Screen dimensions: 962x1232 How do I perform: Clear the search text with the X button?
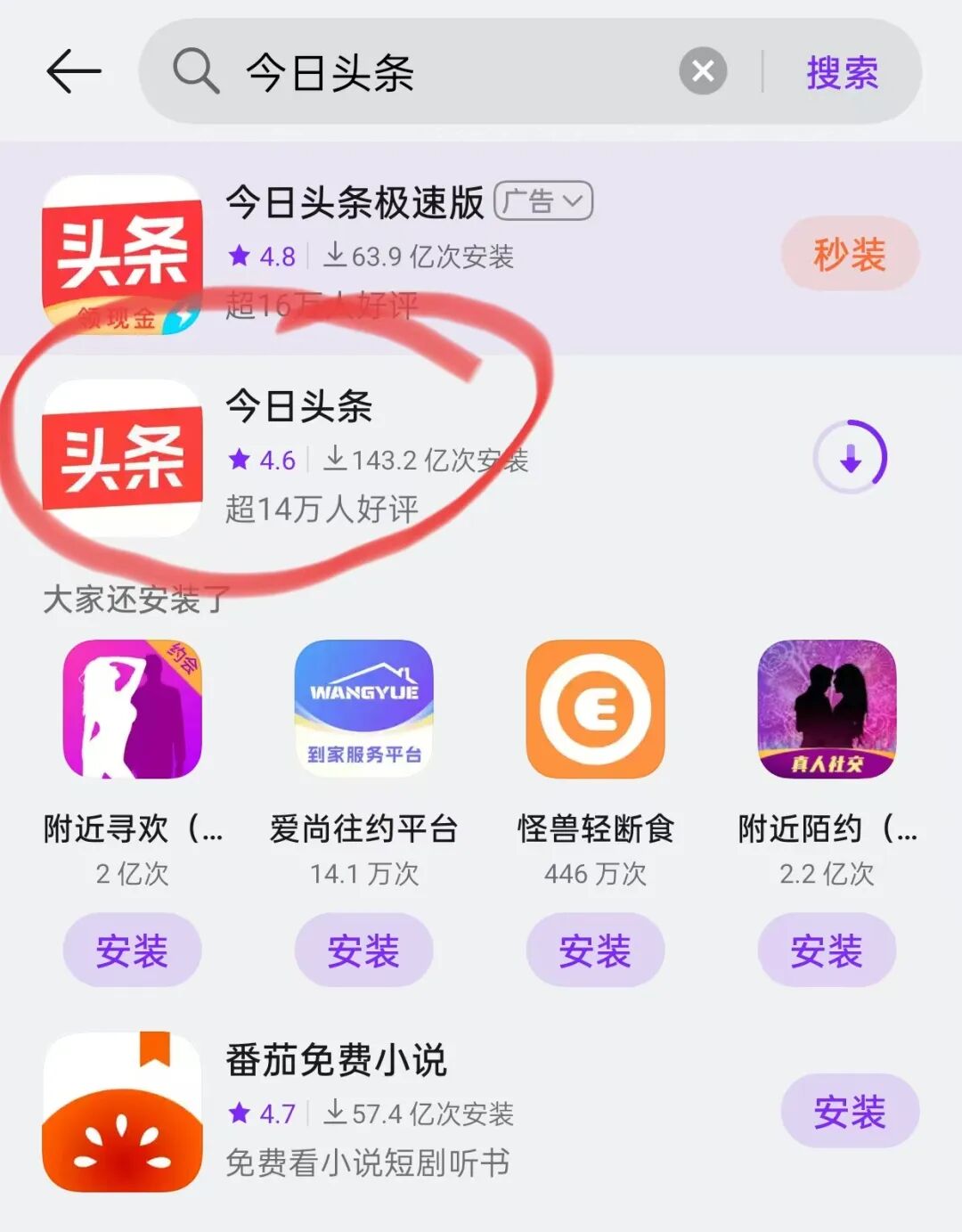coord(703,71)
